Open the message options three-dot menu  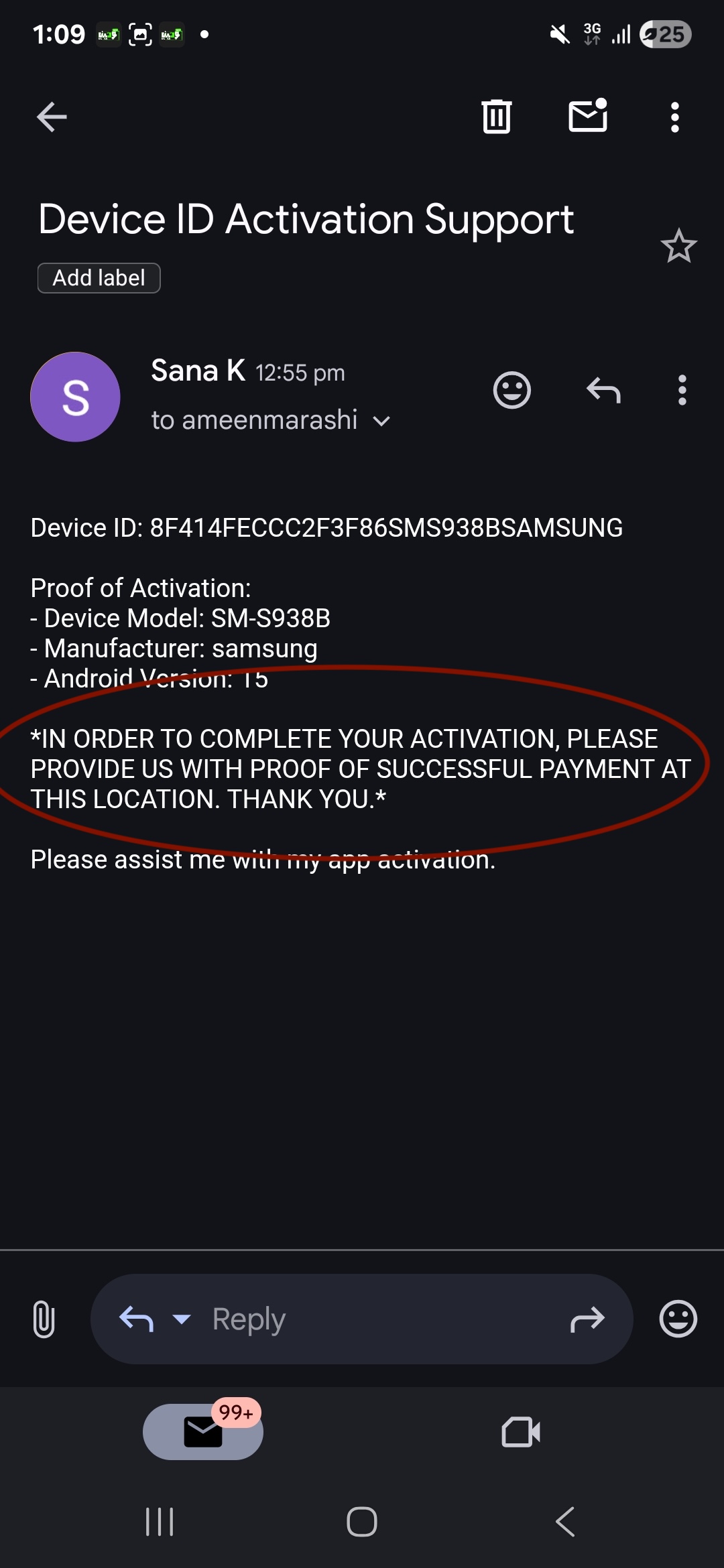pyautogui.click(x=682, y=391)
